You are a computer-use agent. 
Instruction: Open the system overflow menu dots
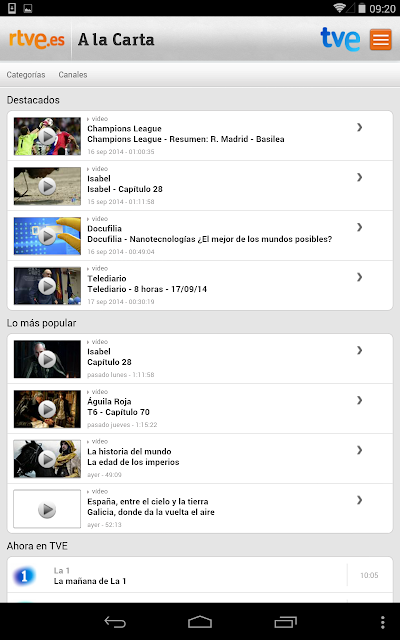click(x=382, y=622)
